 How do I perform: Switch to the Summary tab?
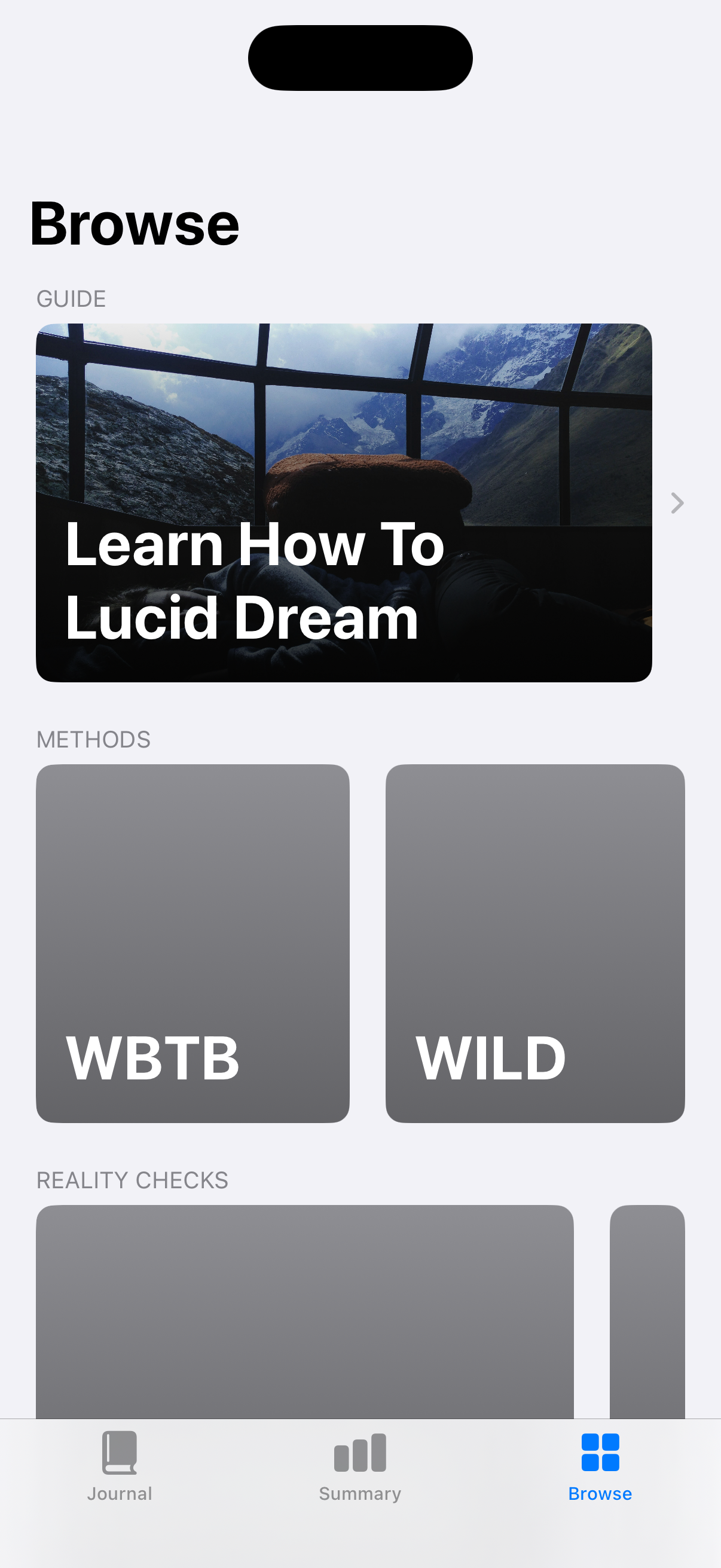(x=360, y=1466)
